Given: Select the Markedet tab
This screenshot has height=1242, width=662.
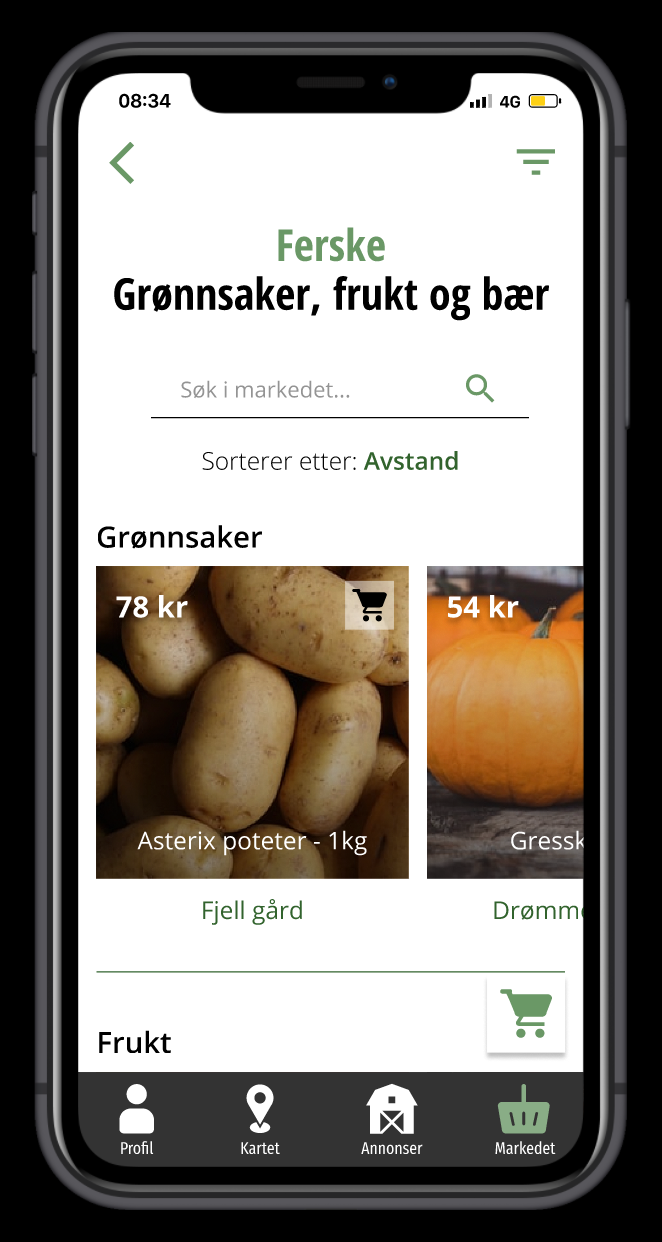Looking at the screenshot, I should pos(524,1119).
